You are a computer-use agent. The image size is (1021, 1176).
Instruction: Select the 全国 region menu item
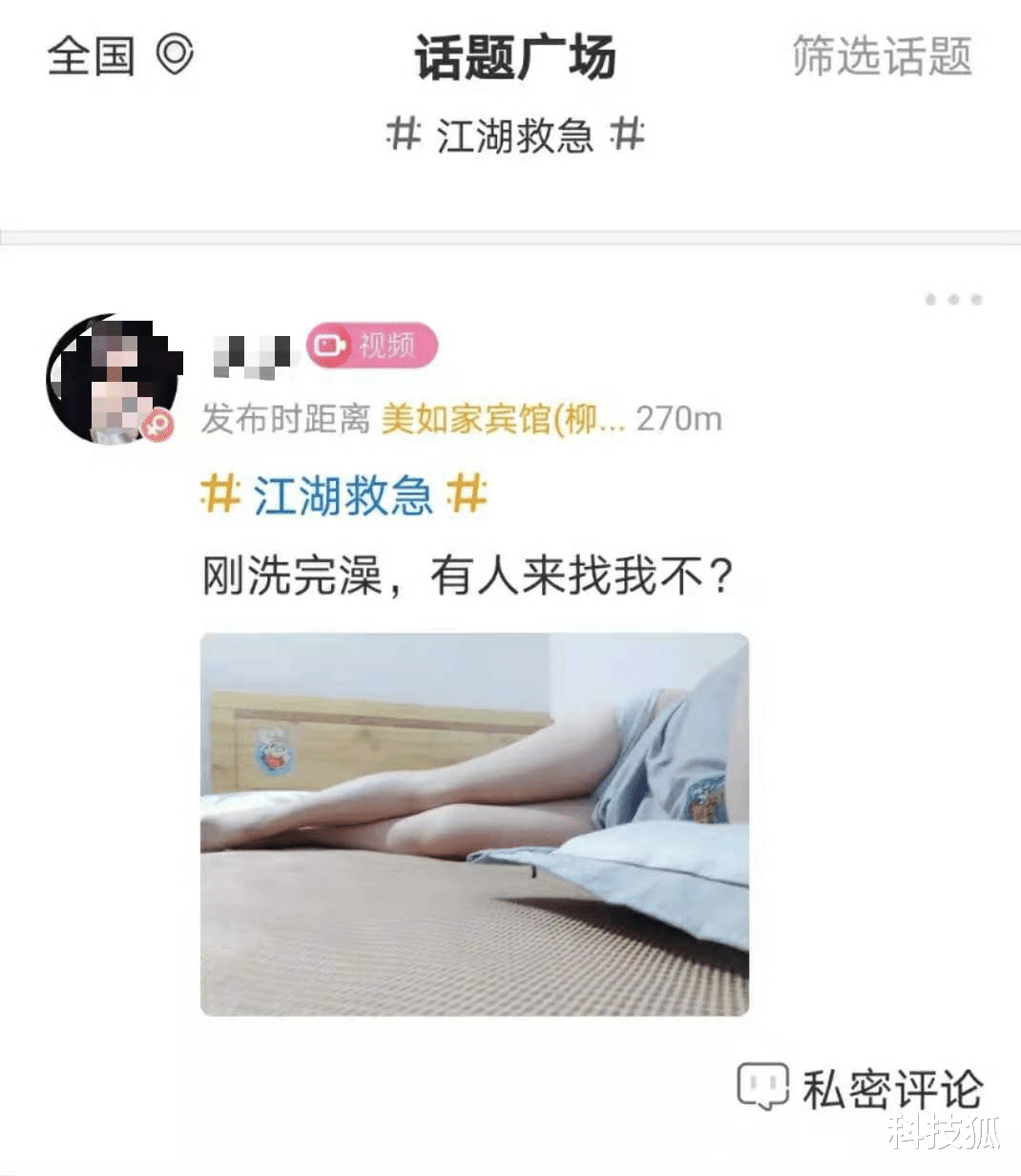coord(93,56)
